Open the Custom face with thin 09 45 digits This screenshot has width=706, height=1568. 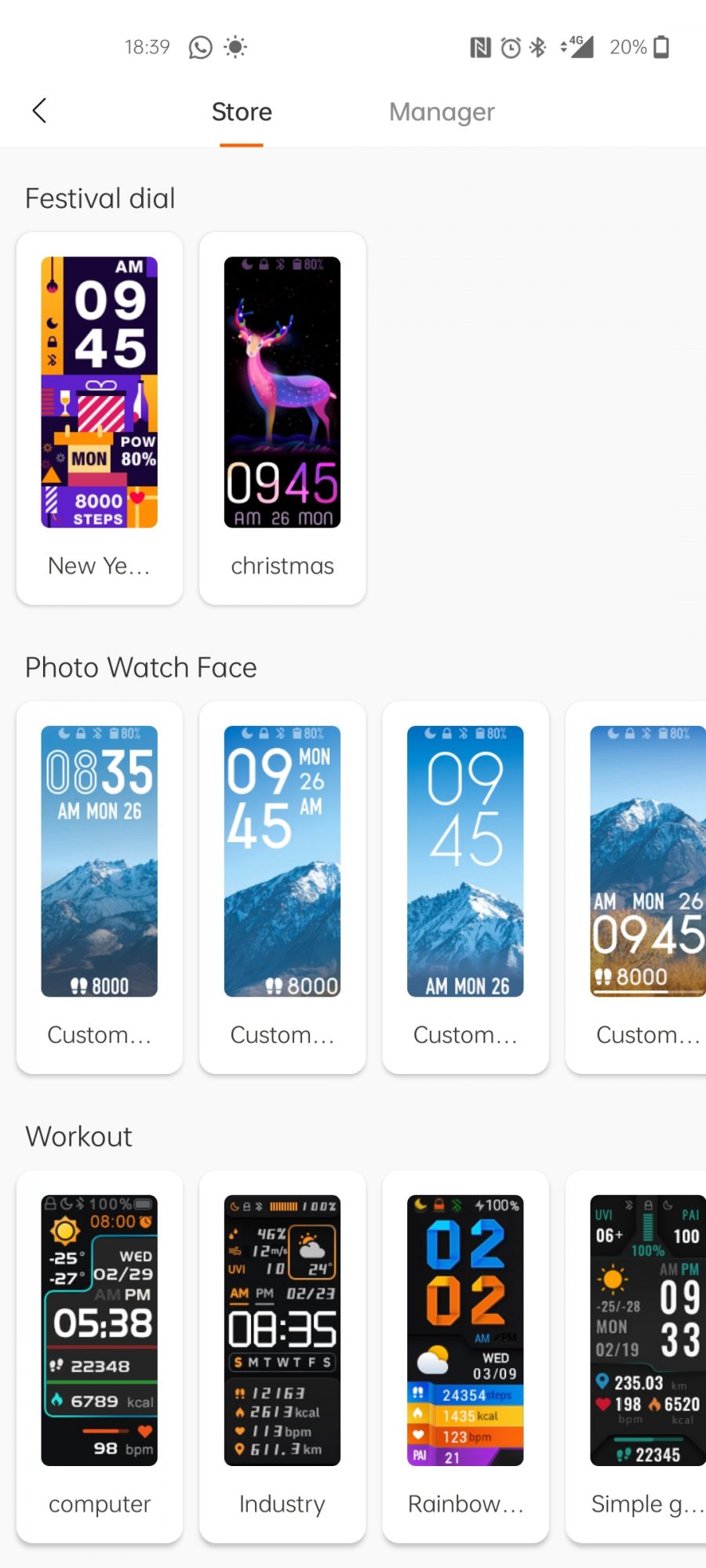(465, 886)
